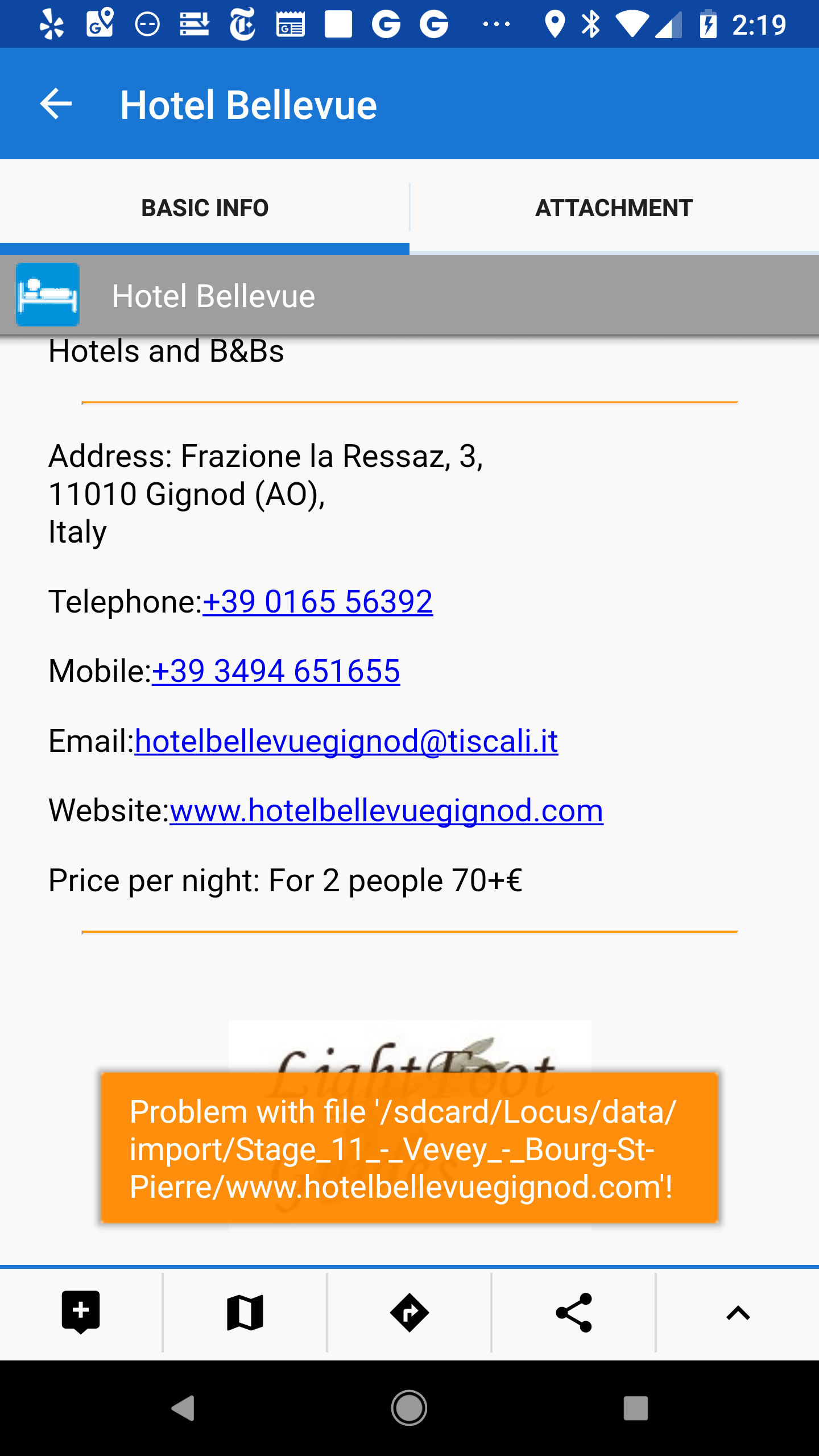
Task: Tap the add-point plus icon in the bottom toolbar
Action: tap(81, 1312)
